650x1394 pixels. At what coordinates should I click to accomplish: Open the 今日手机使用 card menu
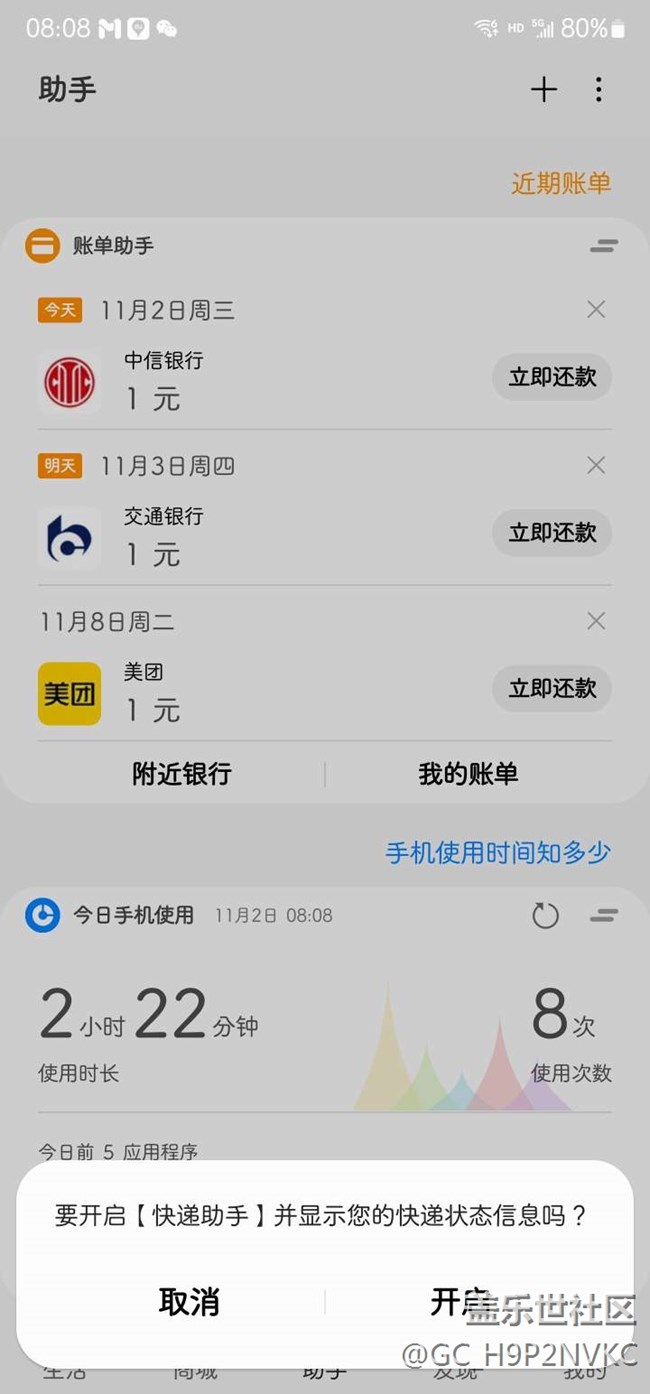point(603,915)
